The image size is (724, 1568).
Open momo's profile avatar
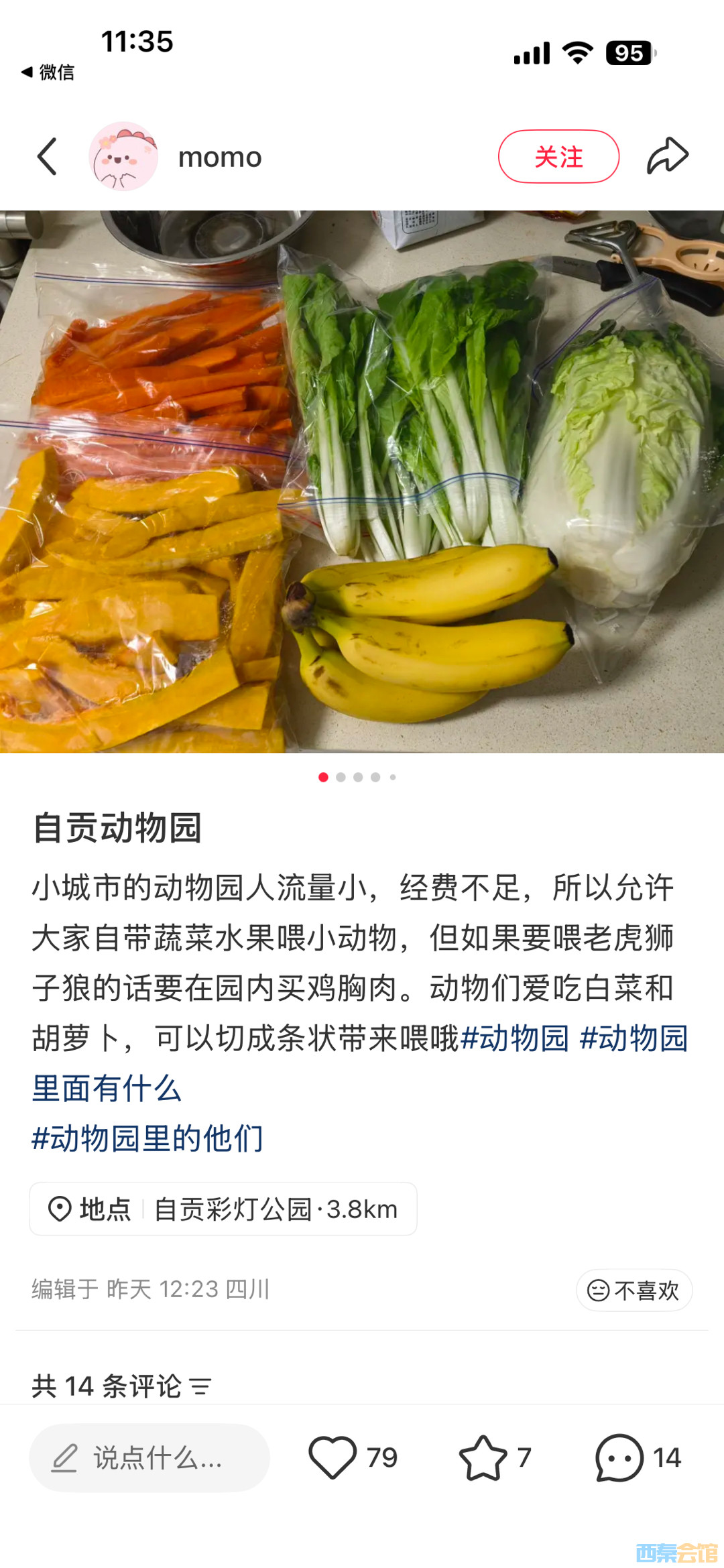click(x=123, y=157)
